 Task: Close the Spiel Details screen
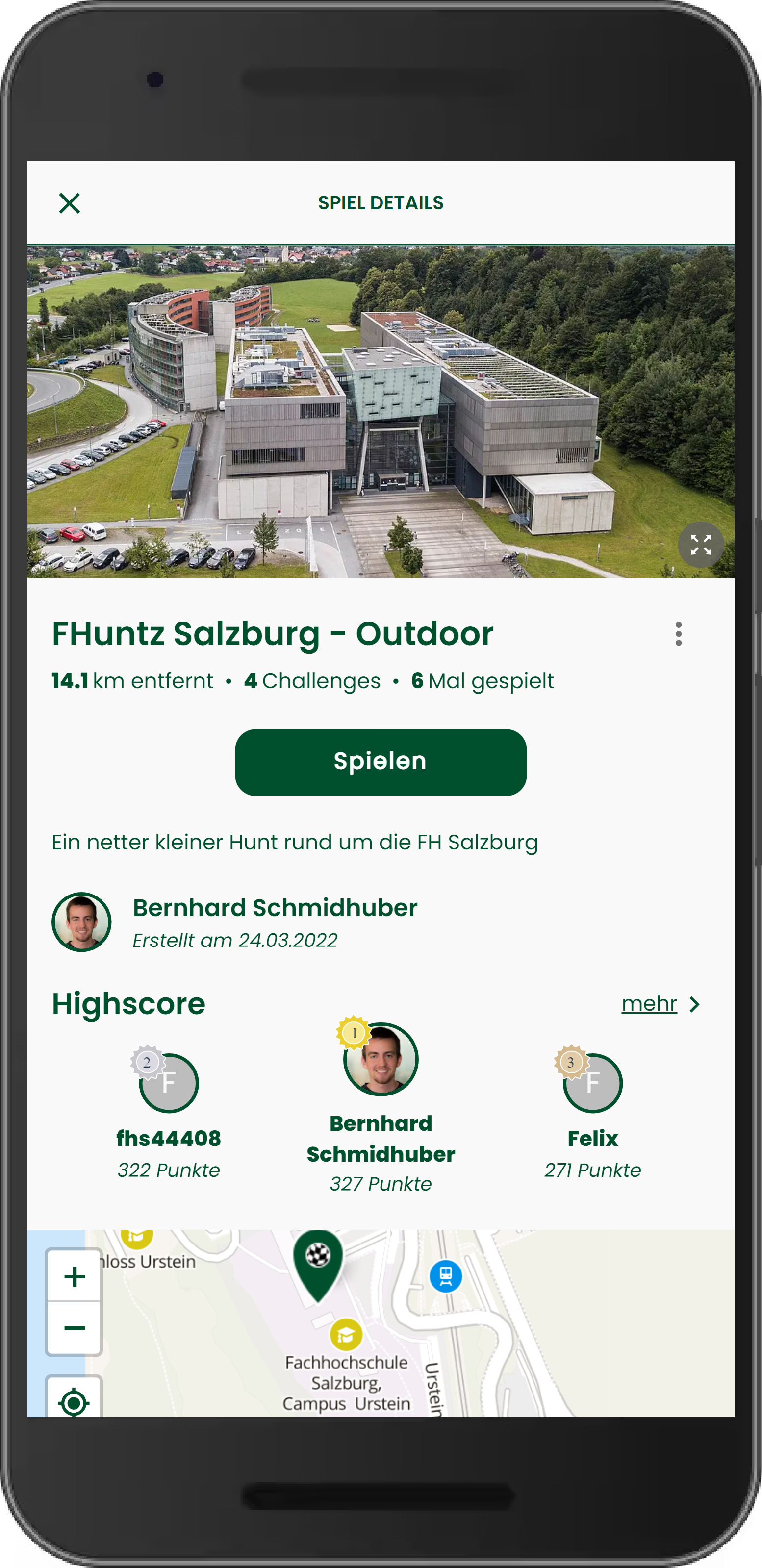point(70,203)
